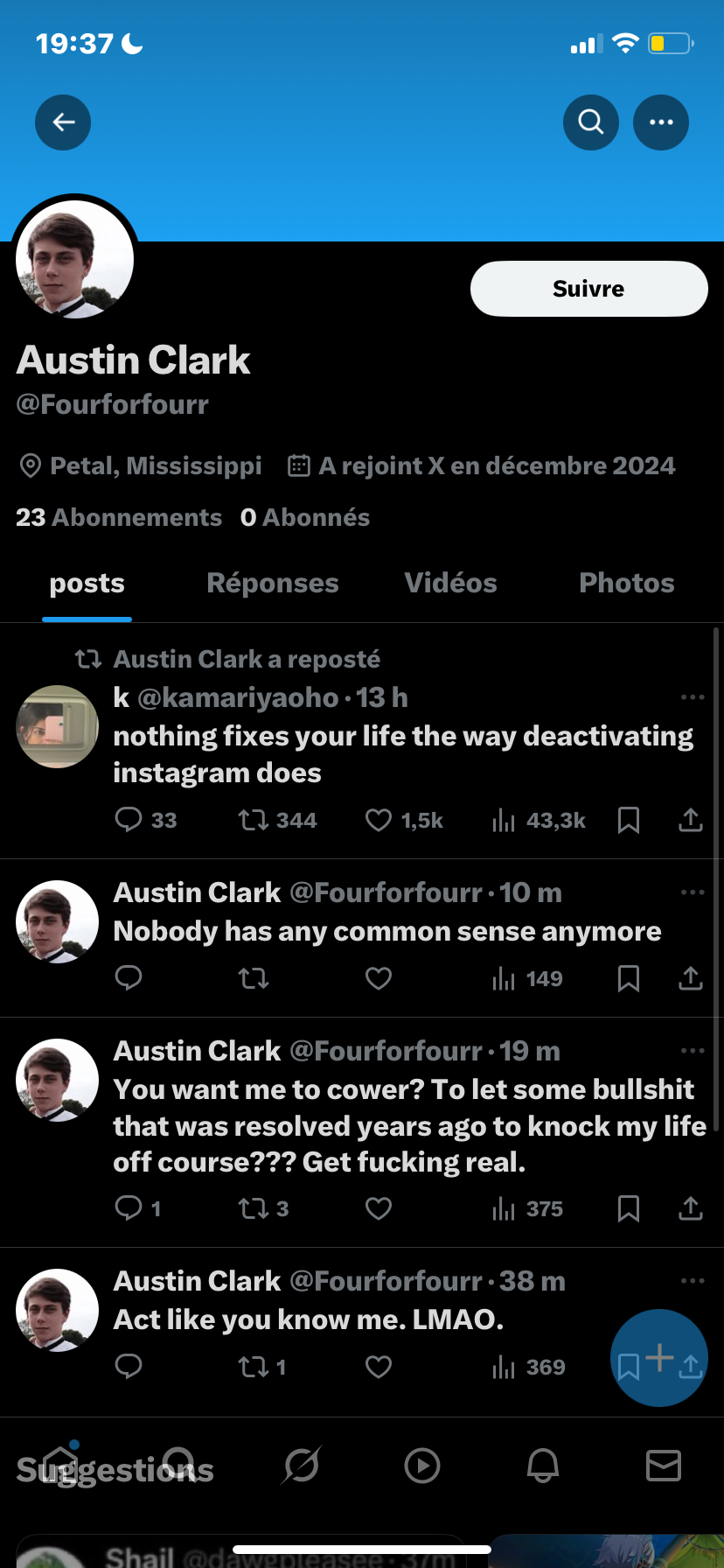This screenshot has width=724, height=1568.
Task: Compose a new post with the plus button
Action: pos(658,1358)
